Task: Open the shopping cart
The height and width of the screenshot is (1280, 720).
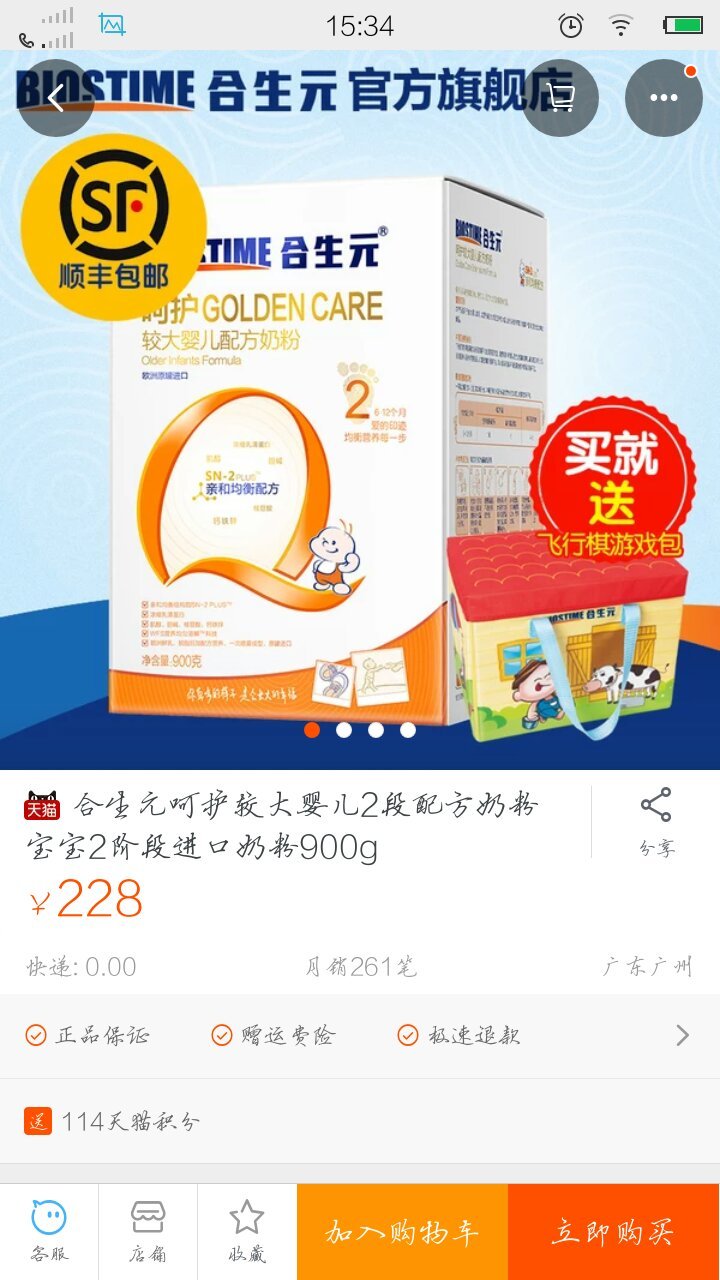Action: (x=561, y=98)
